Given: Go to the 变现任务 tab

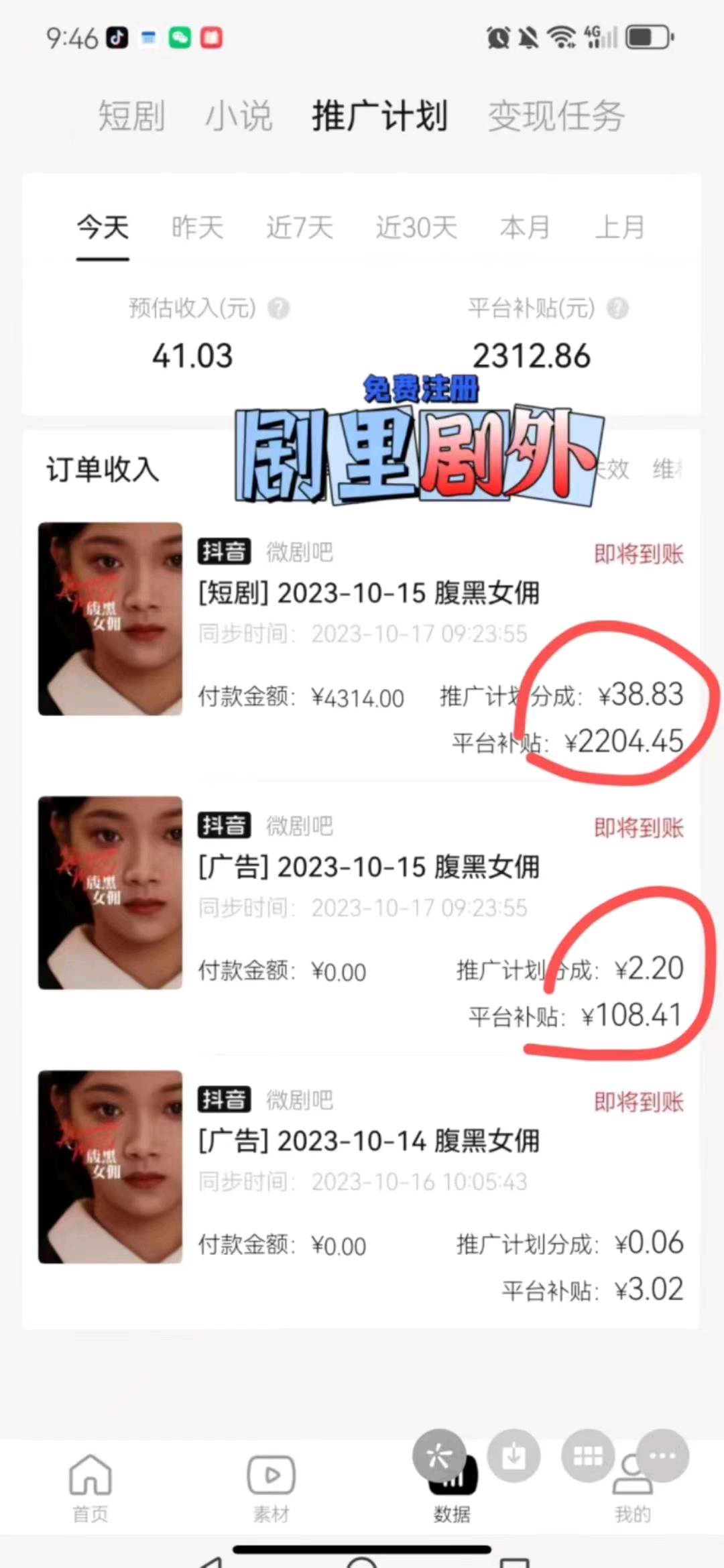Looking at the screenshot, I should point(556,116).
